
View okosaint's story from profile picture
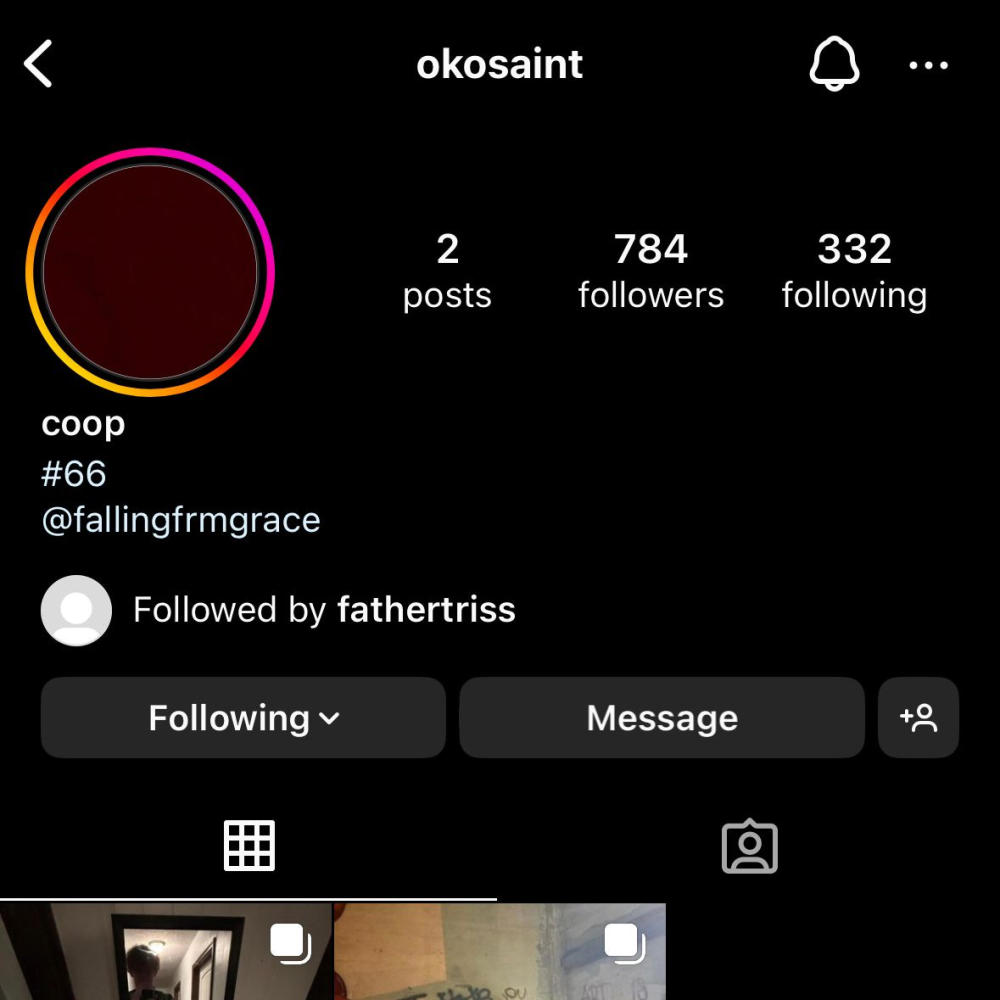pyautogui.click(x=150, y=272)
